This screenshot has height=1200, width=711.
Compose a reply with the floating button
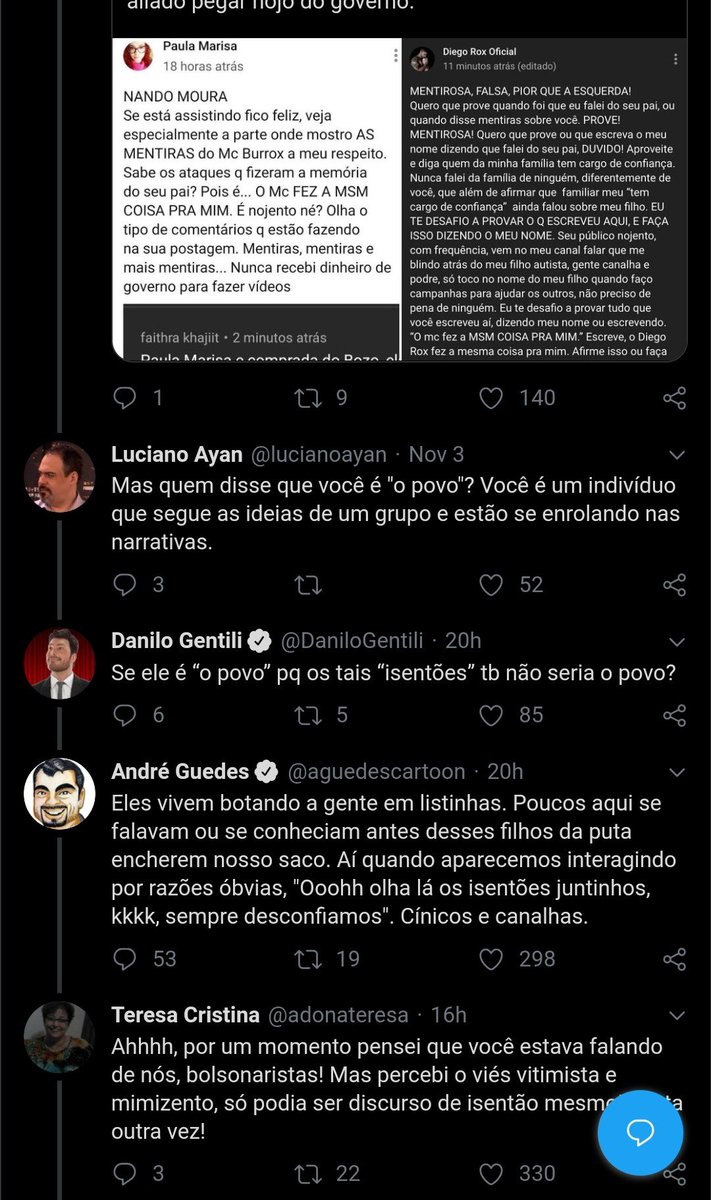click(x=640, y=1132)
